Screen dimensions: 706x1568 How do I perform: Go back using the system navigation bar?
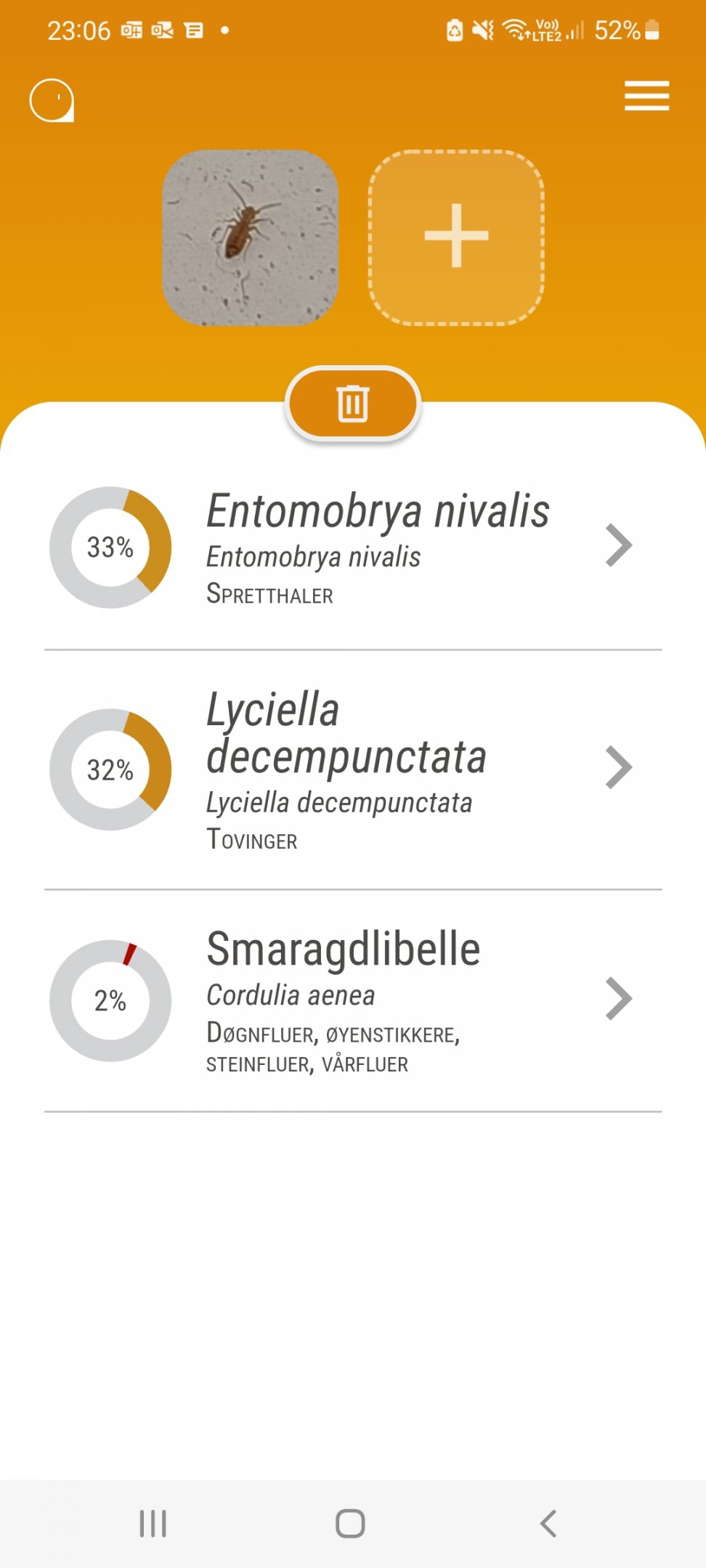coord(548,1523)
